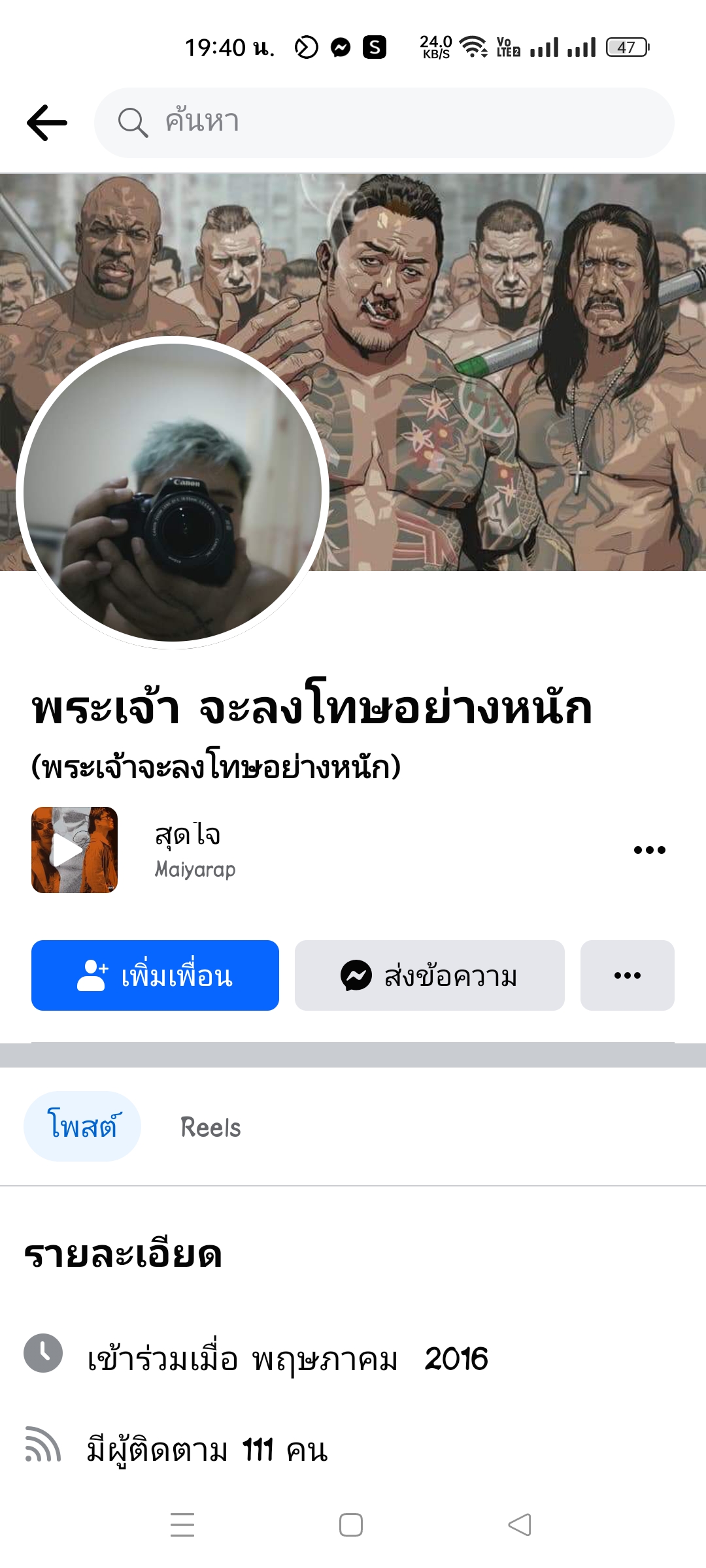Tap the ค้นหา search field
This screenshot has width=706, height=1568.
click(x=384, y=123)
